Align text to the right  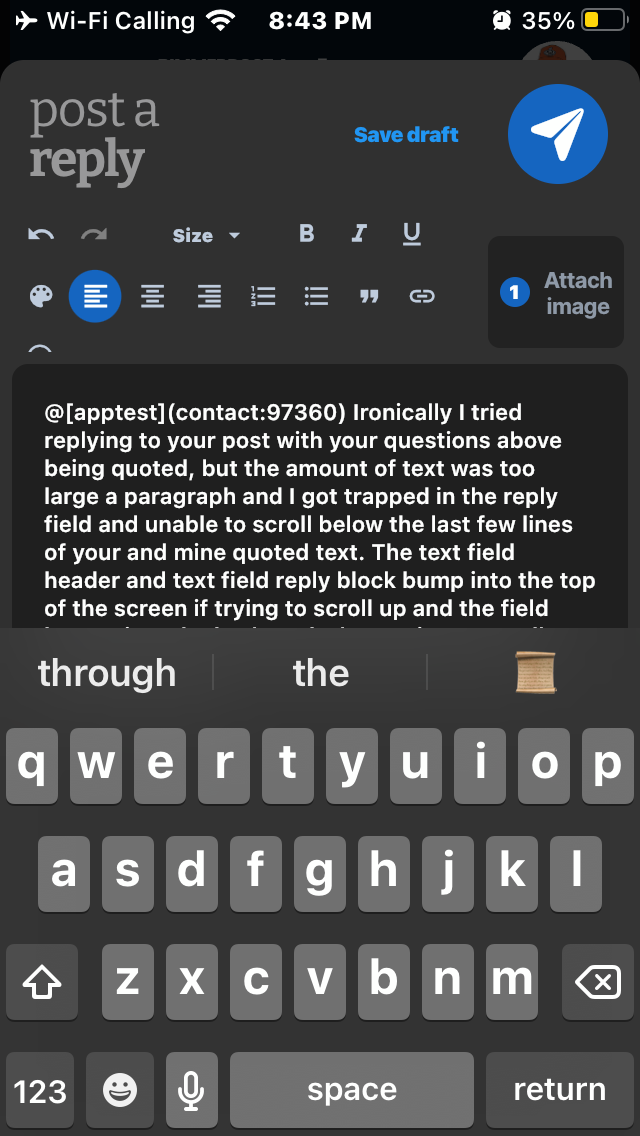pos(208,296)
